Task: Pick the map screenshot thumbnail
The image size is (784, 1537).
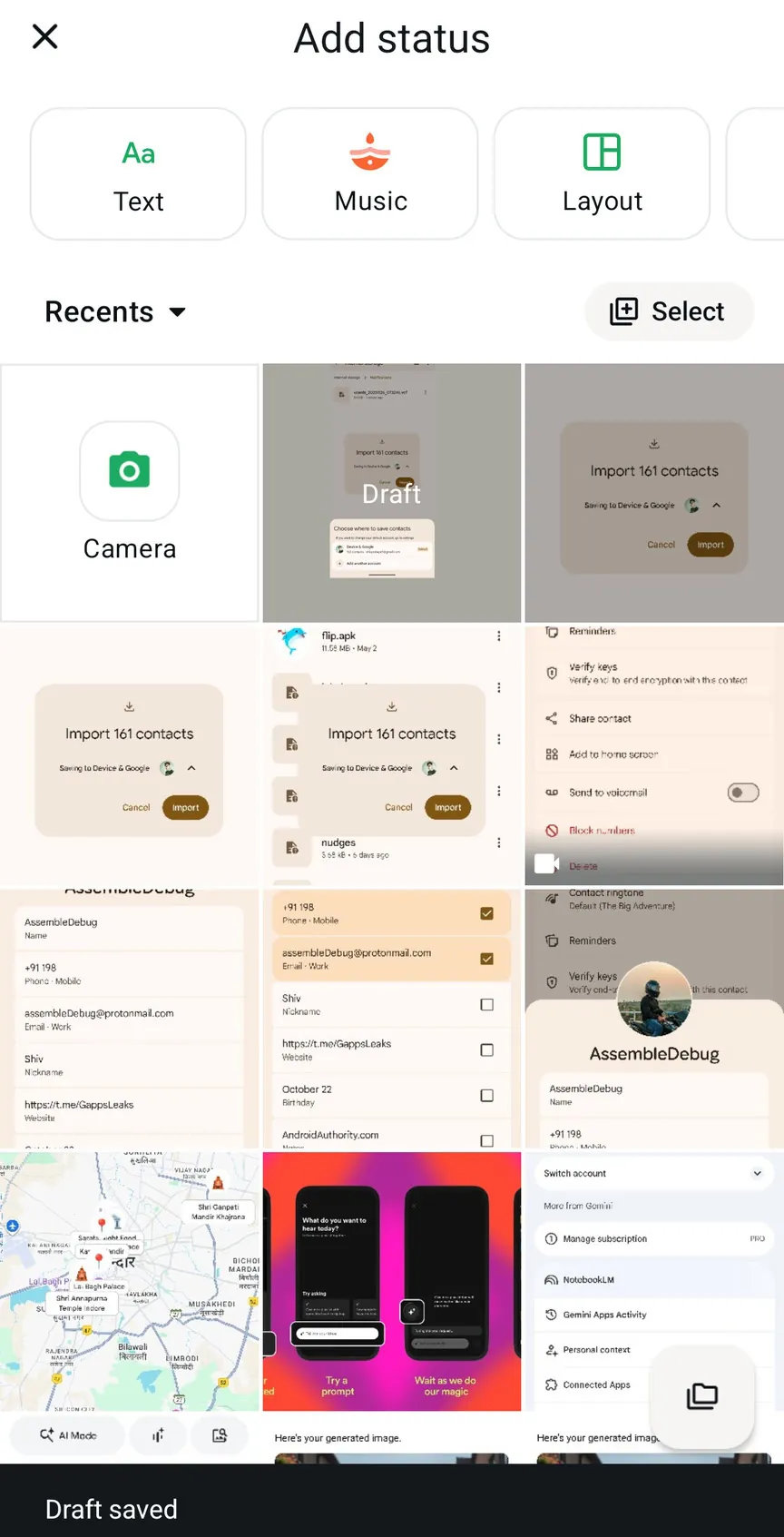Action: point(130,1281)
